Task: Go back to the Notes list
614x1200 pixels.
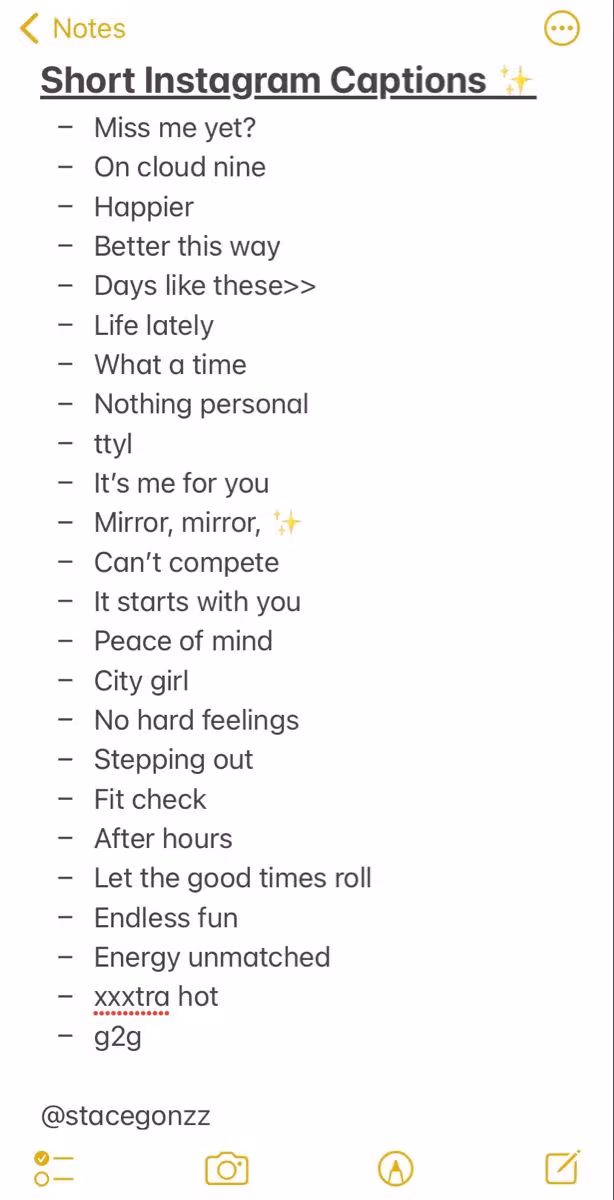Action: tap(72, 29)
